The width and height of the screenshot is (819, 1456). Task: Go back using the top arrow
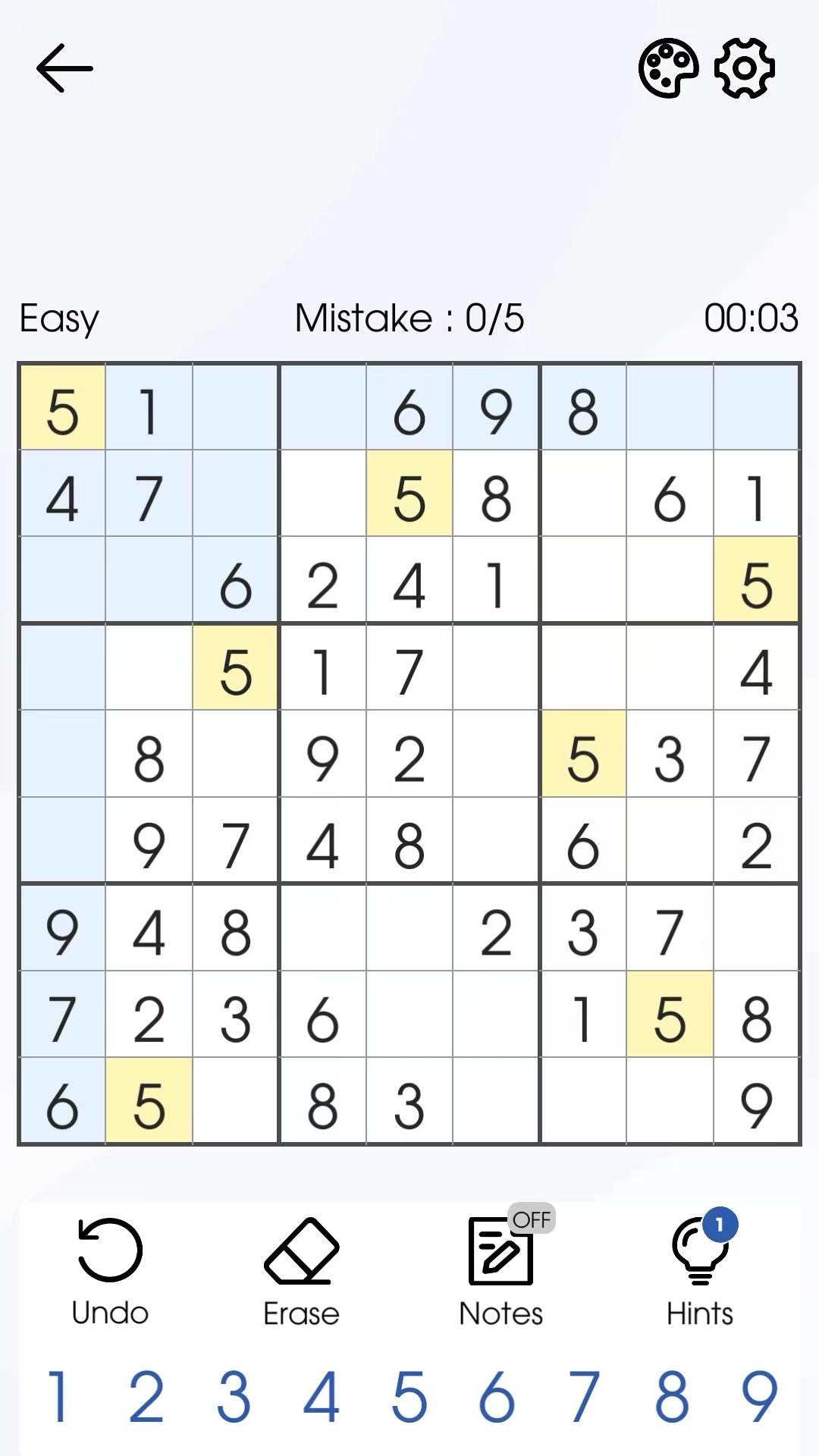pos(64,68)
